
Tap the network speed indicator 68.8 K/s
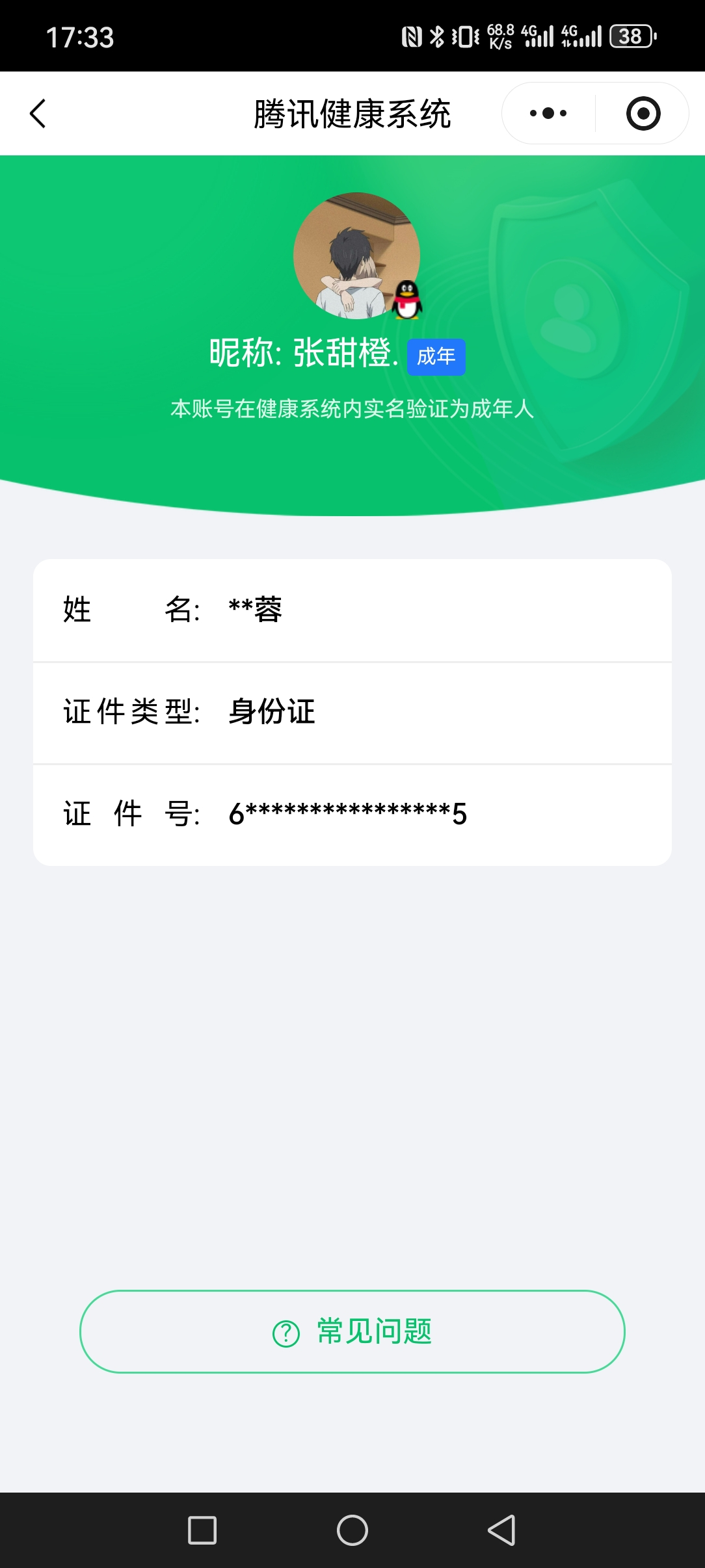coord(501,37)
